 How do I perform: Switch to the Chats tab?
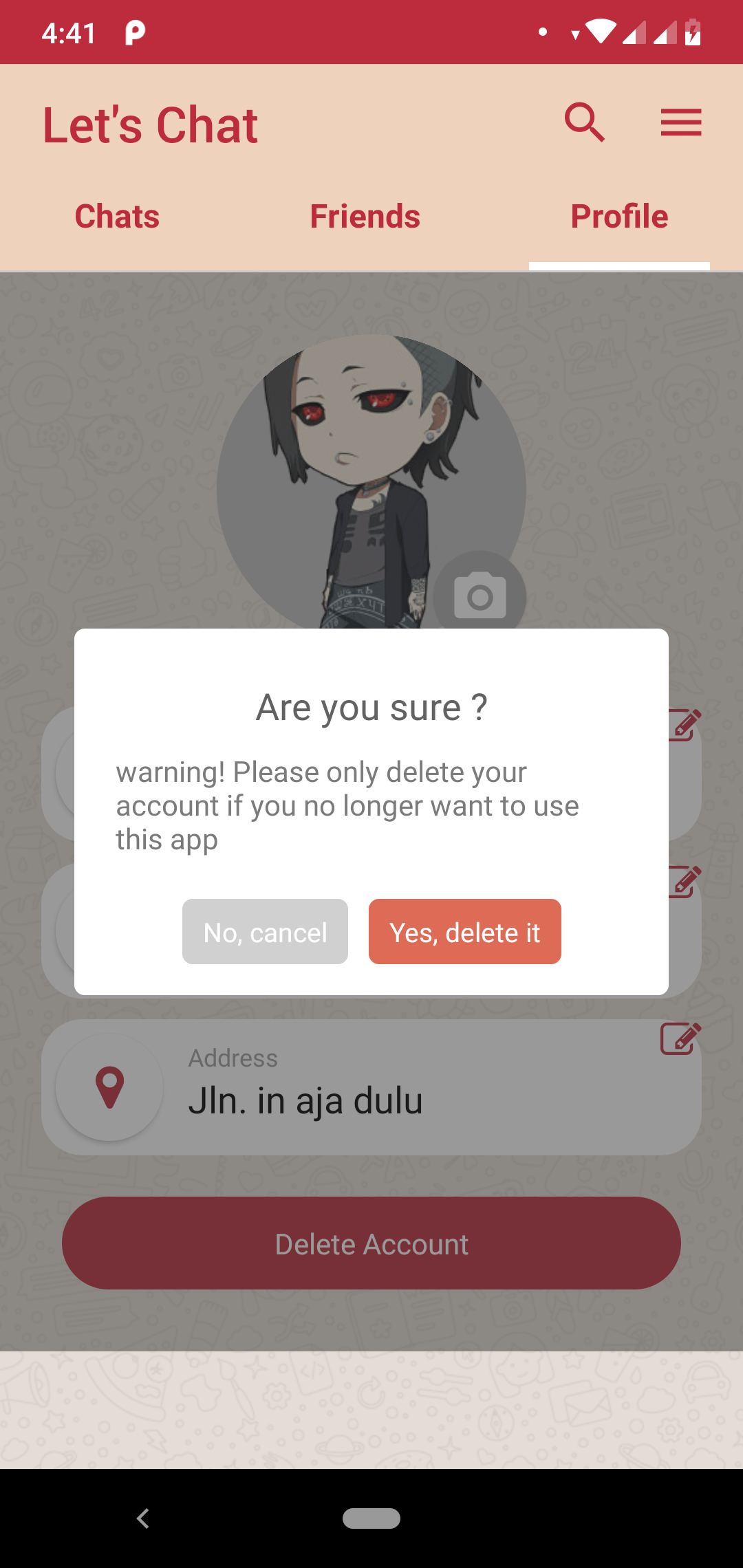click(116, 216)
